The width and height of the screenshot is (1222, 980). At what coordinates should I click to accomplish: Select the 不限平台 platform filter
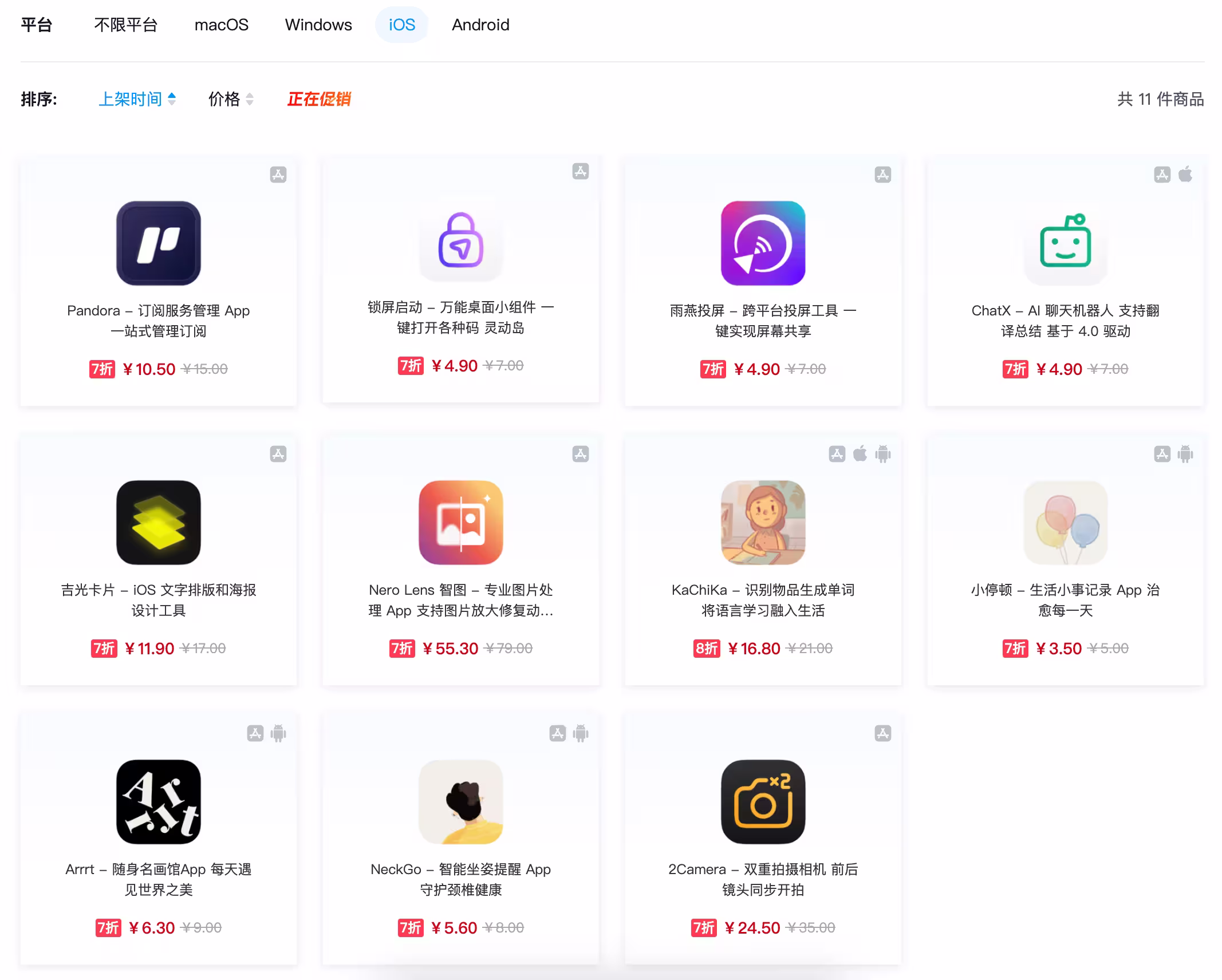tap(125, 25)
